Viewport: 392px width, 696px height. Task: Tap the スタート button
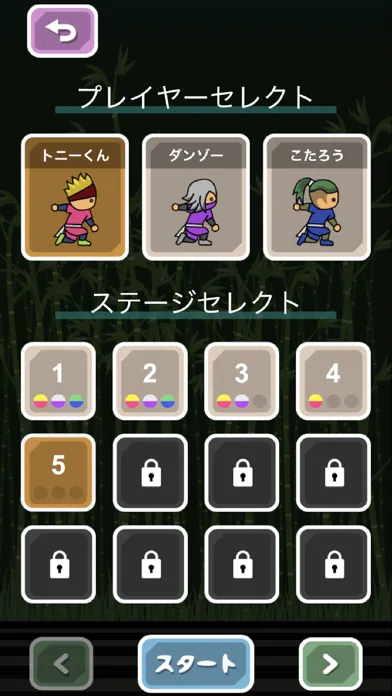pyautogui.click(x=196, y=664)
